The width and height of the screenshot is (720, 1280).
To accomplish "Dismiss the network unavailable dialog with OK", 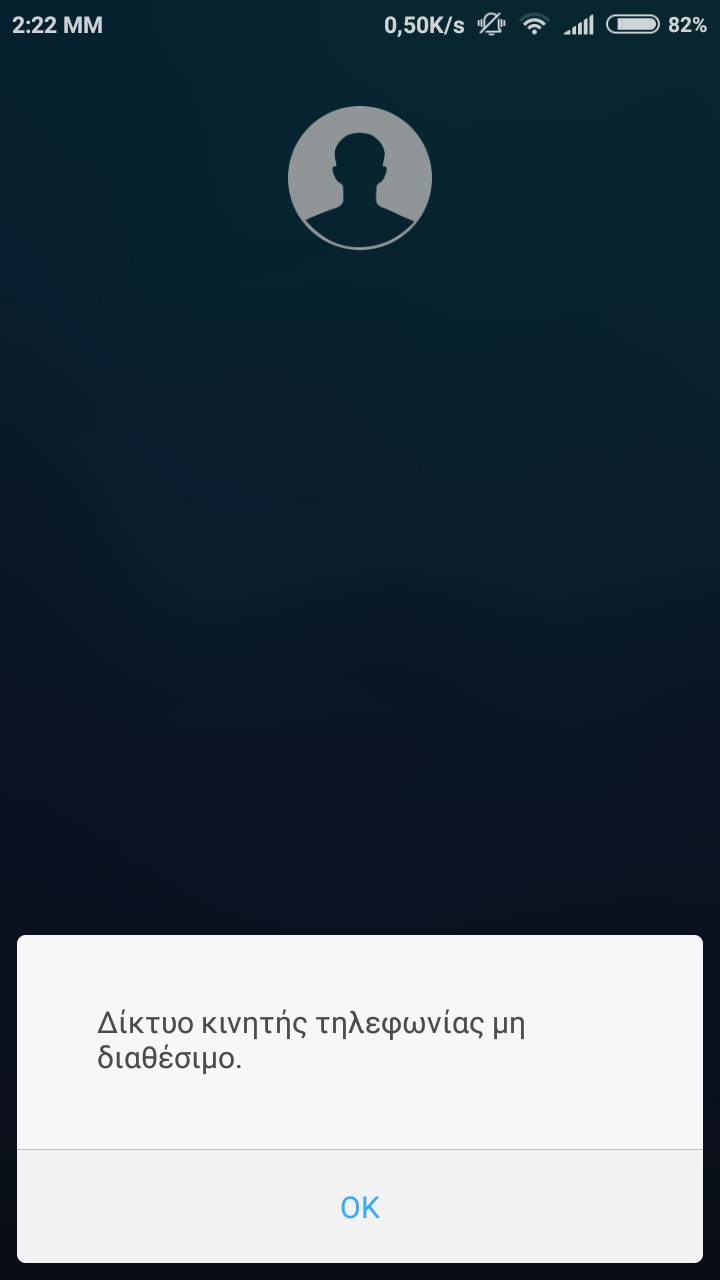I will point(360,1207).
